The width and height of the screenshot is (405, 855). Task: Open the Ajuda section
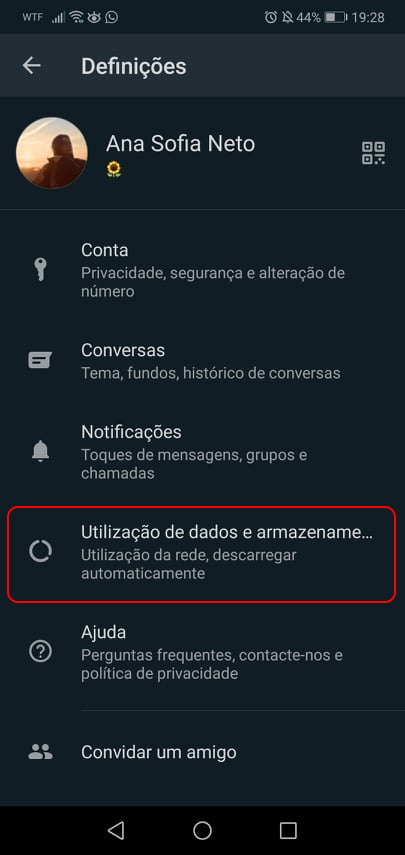[x=202, y=652]
